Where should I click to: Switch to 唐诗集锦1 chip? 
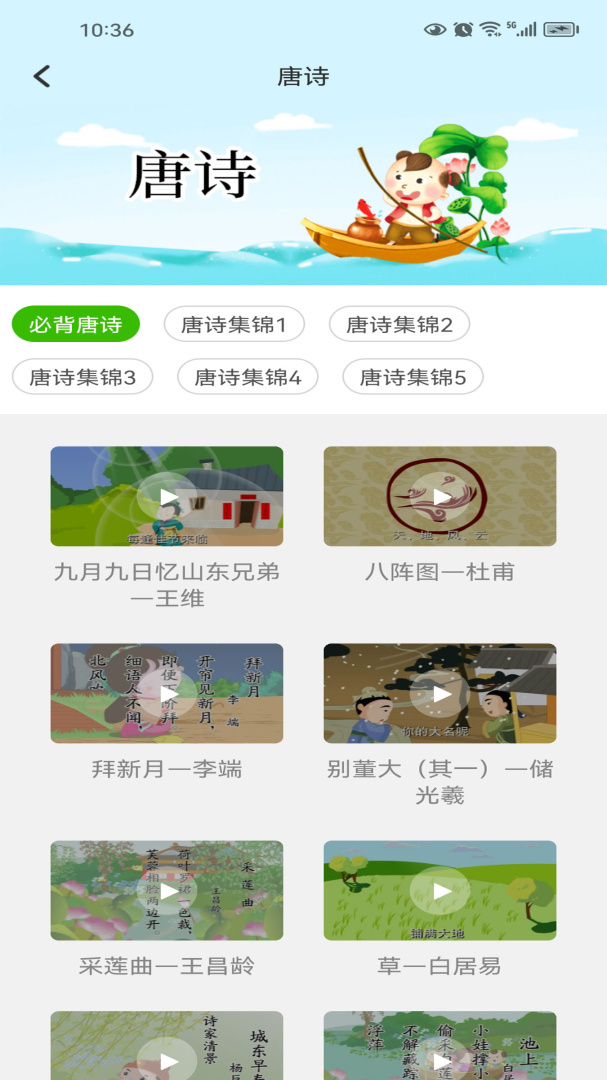pos(234,324)
